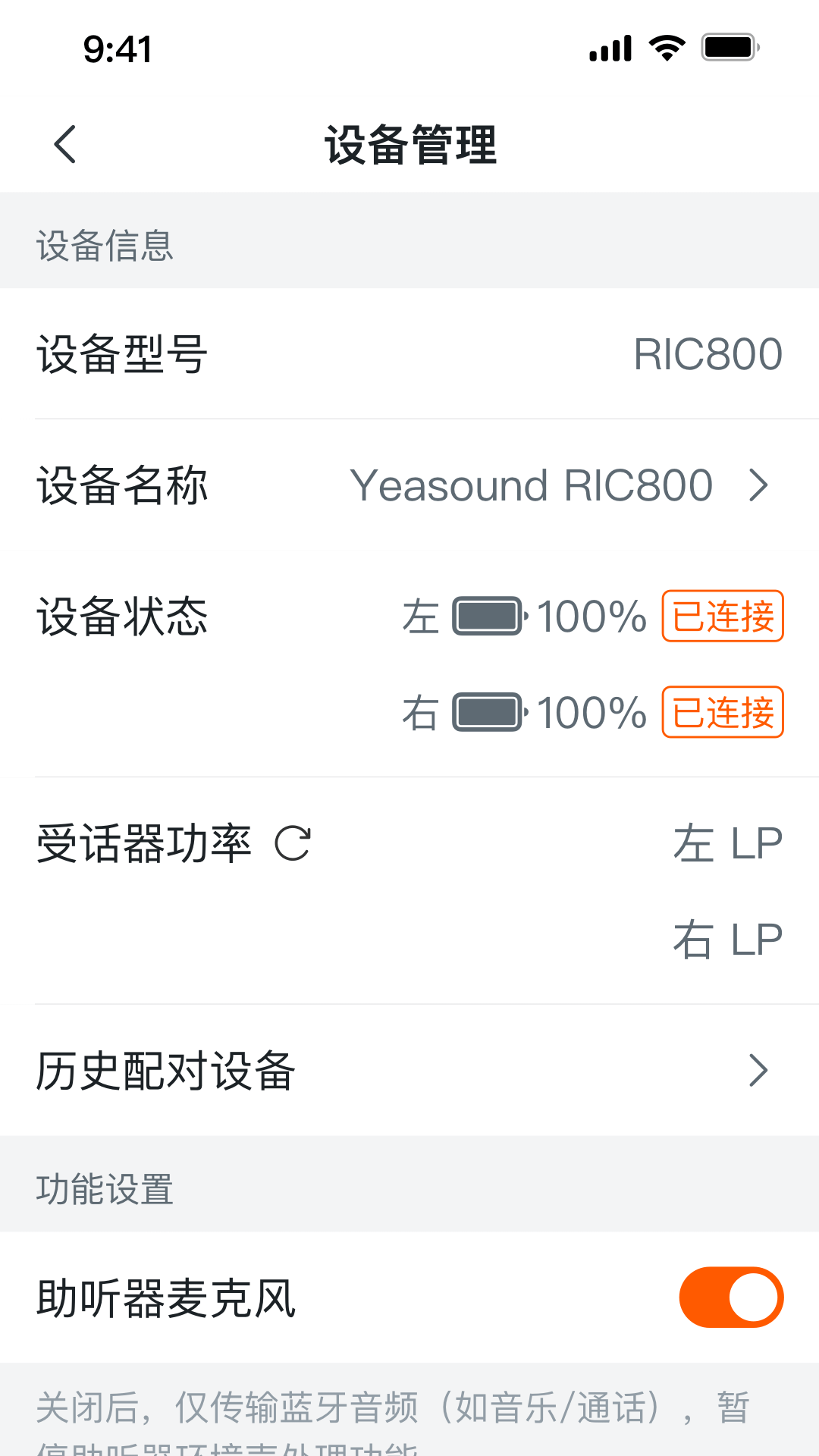
Task: Turn off the 助听器麦克风 switch
Action: click(730, 1298)
